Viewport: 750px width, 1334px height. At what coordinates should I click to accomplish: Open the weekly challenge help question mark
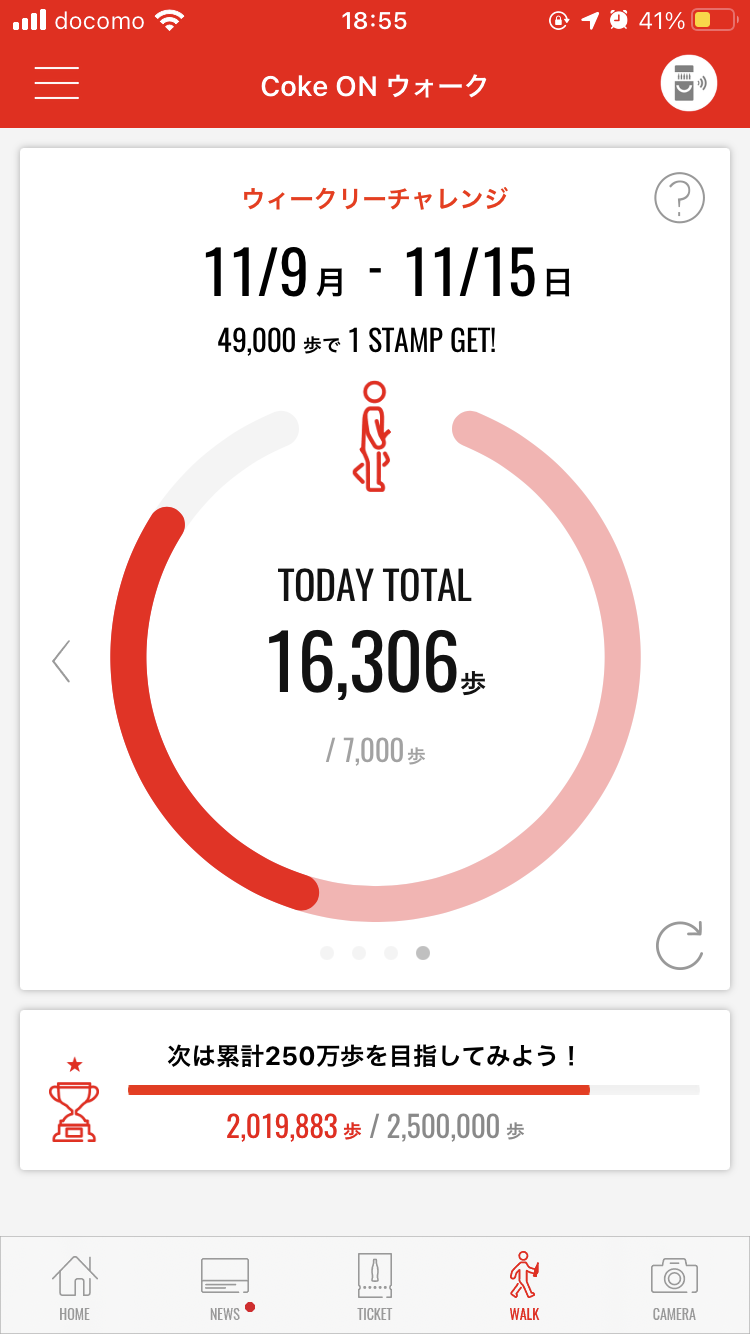(680, 198)
